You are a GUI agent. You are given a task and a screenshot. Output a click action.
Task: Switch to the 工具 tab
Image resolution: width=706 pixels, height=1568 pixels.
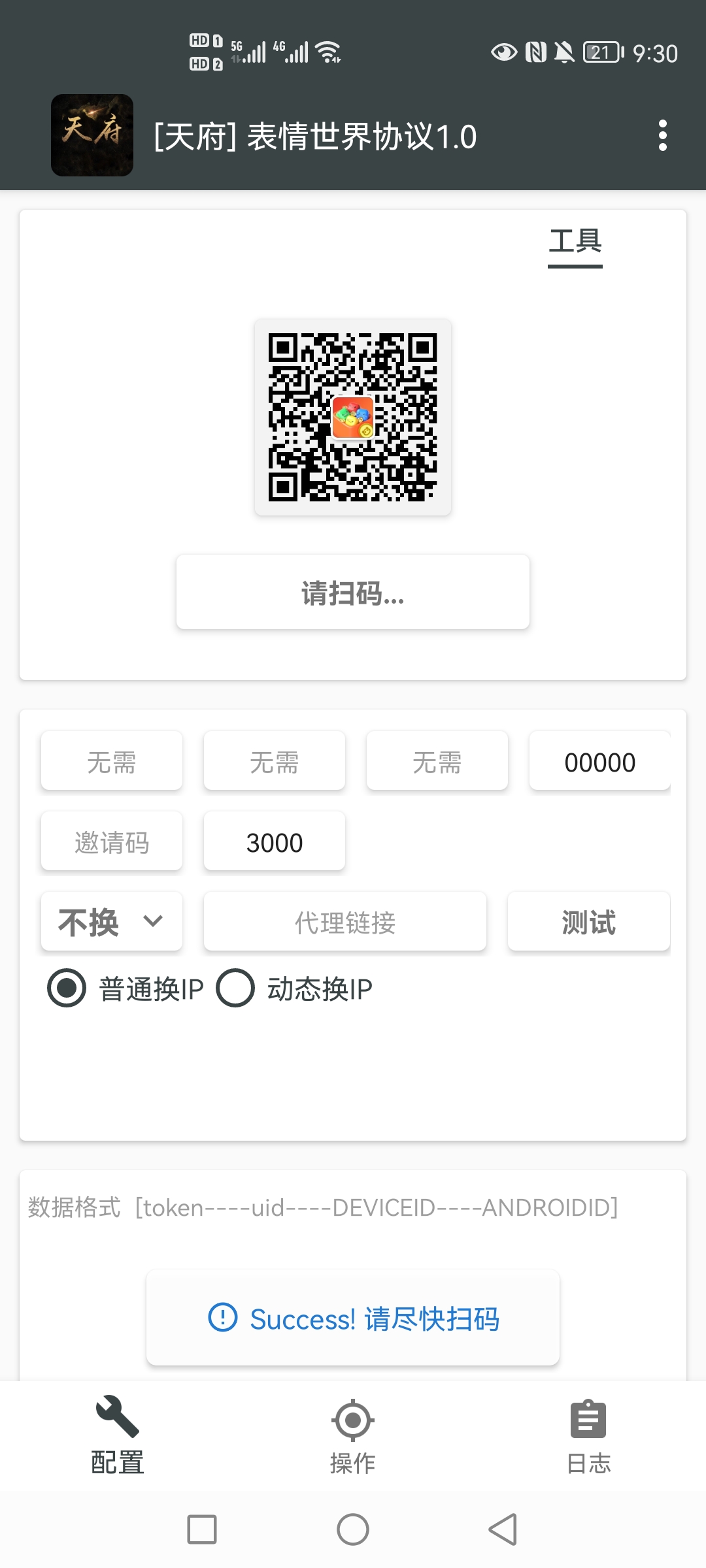pyautogui.click(x=575, y=242)
